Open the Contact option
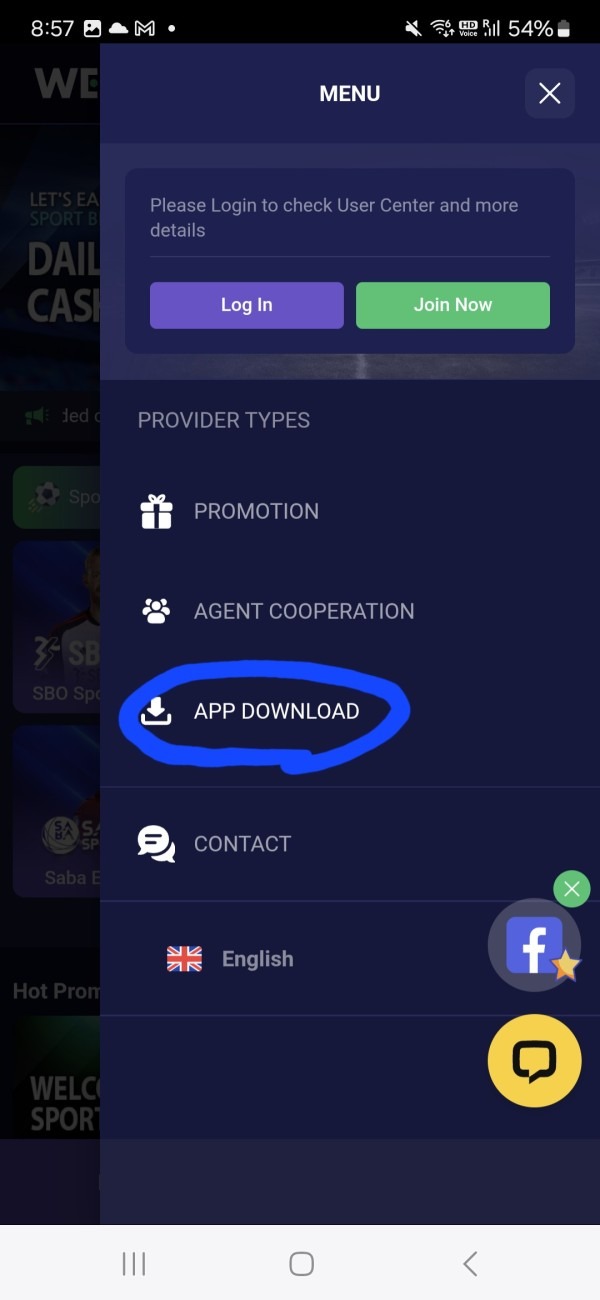The image size is (600, 1300). tap(242, 844)
